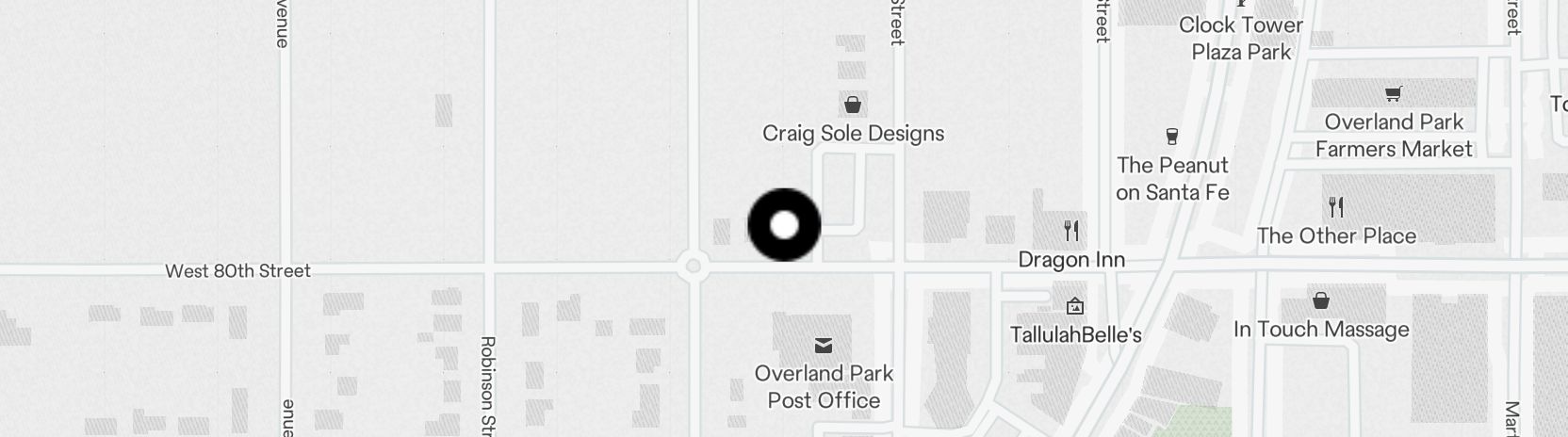Tap the Dragon Inn restaurant marker
The image size is (1568, 437).
(x=1071, y=230)
